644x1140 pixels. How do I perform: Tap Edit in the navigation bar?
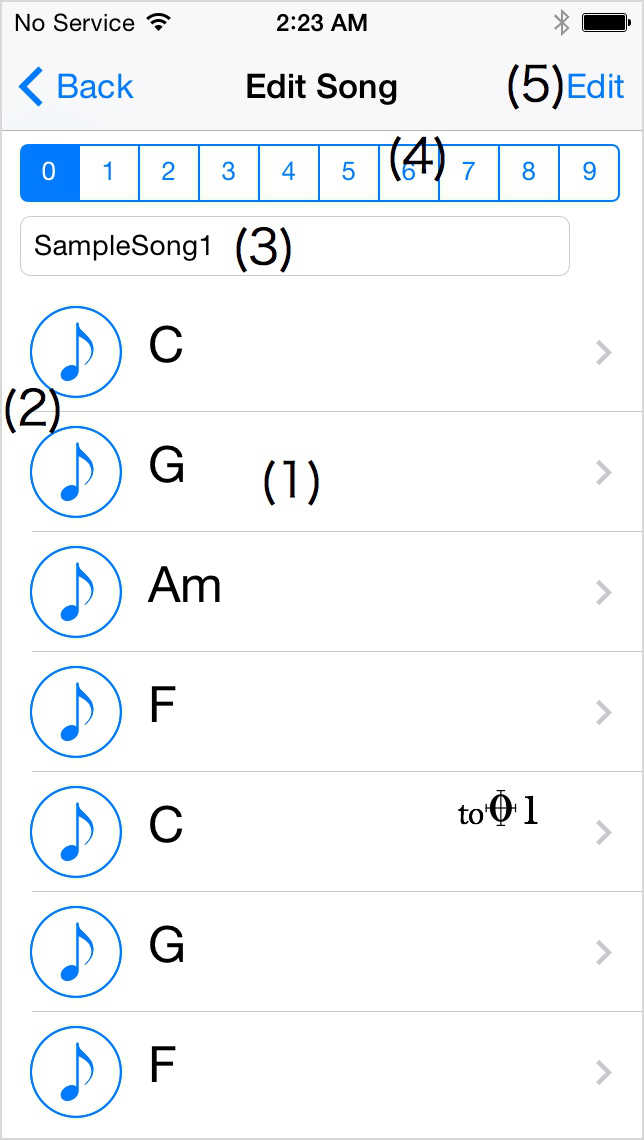(595, 87)
